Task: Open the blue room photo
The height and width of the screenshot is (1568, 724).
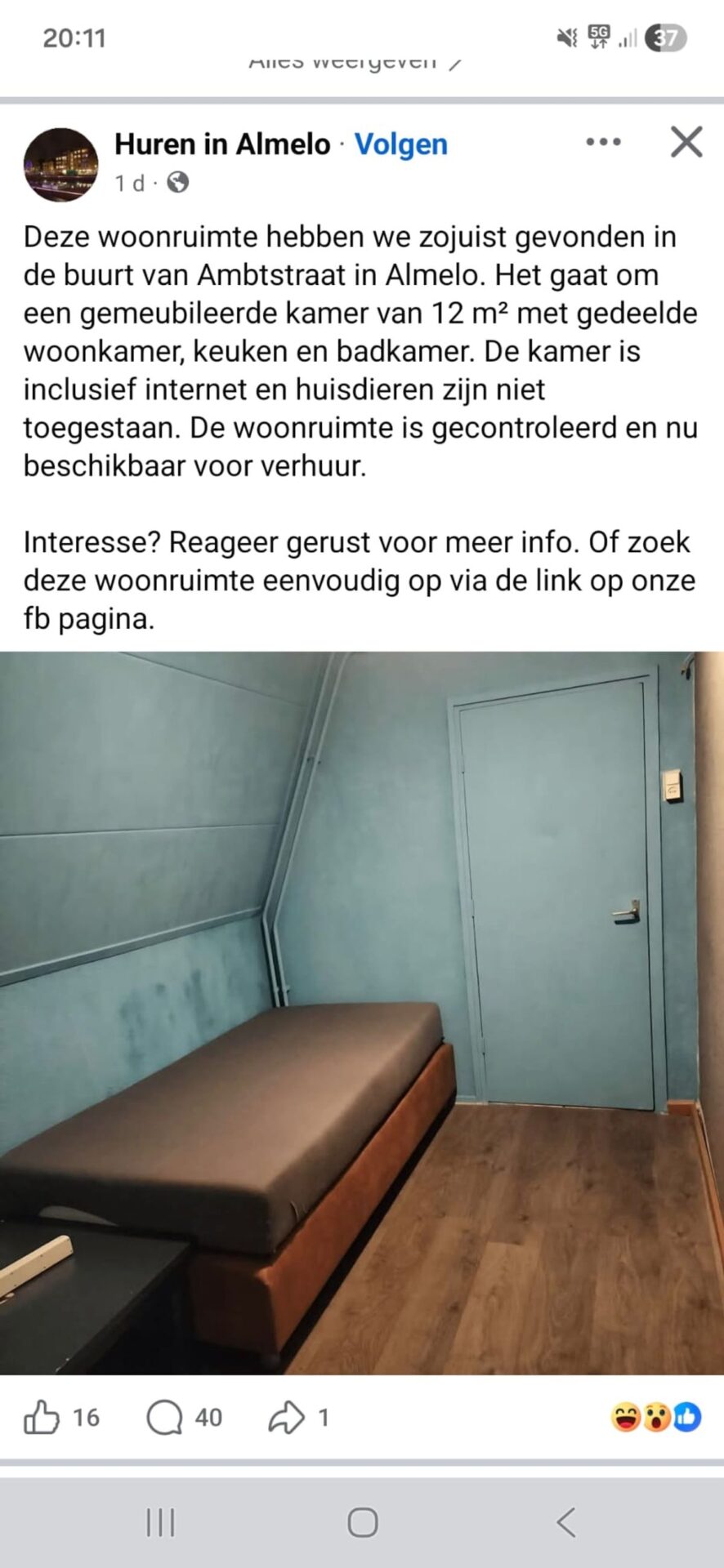Action: [x=362, y=1013]
